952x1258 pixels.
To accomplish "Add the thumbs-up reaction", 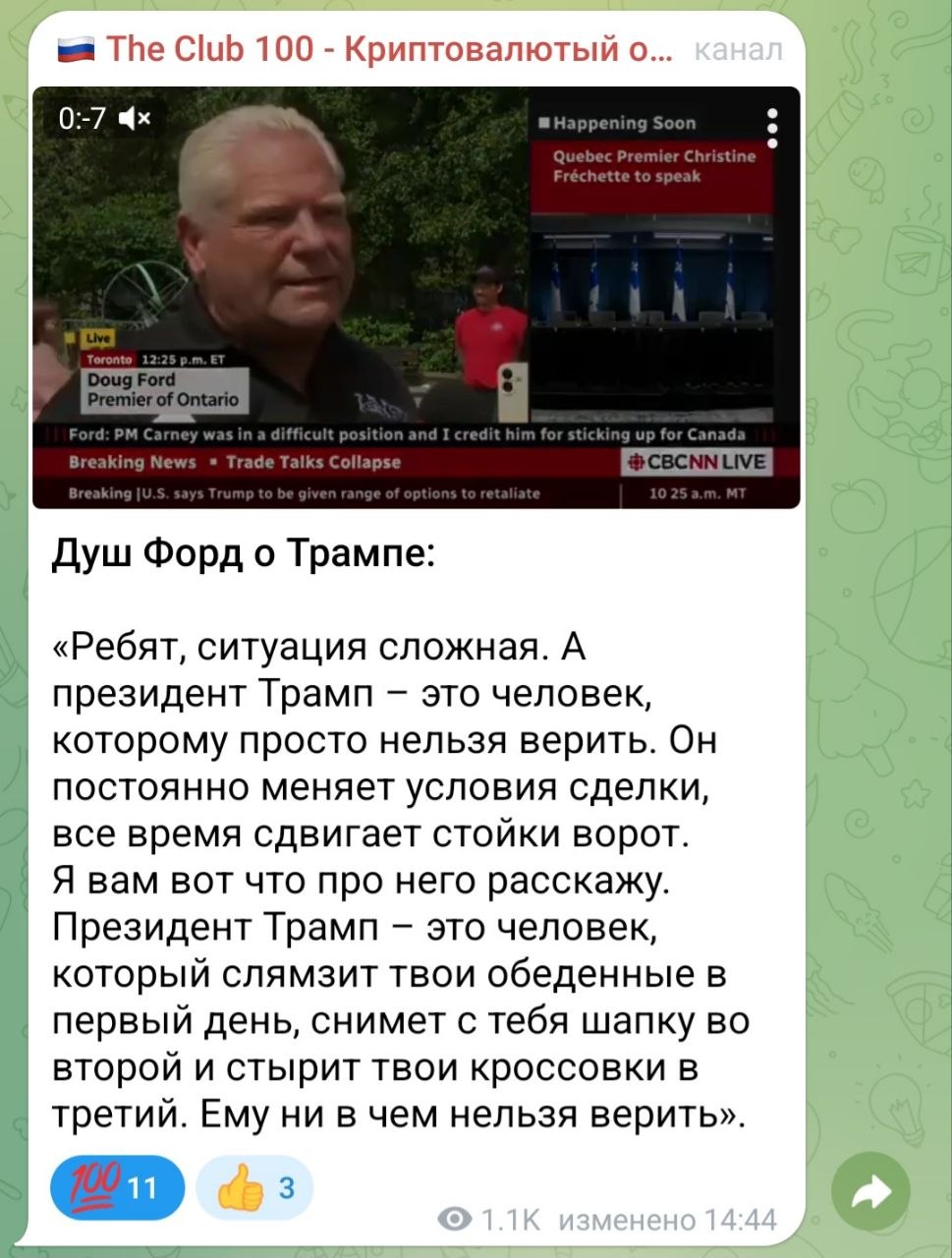I will point(254,1187).
